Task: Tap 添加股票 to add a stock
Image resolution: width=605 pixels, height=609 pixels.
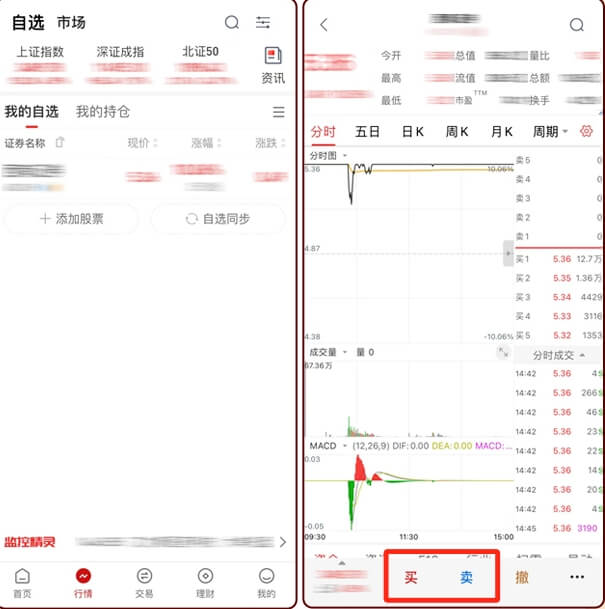Action: [x=71, y=218]
